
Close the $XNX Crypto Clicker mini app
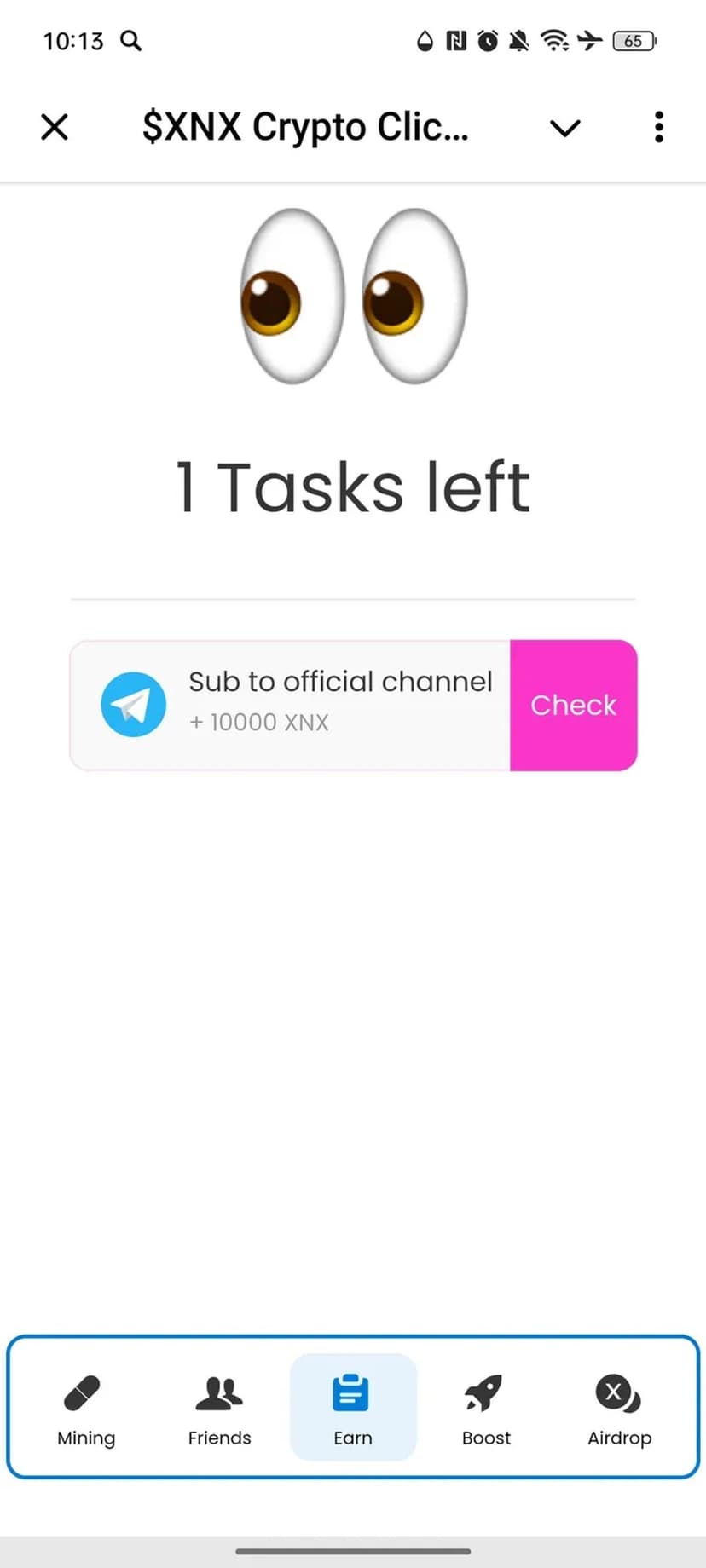(55, 128)
